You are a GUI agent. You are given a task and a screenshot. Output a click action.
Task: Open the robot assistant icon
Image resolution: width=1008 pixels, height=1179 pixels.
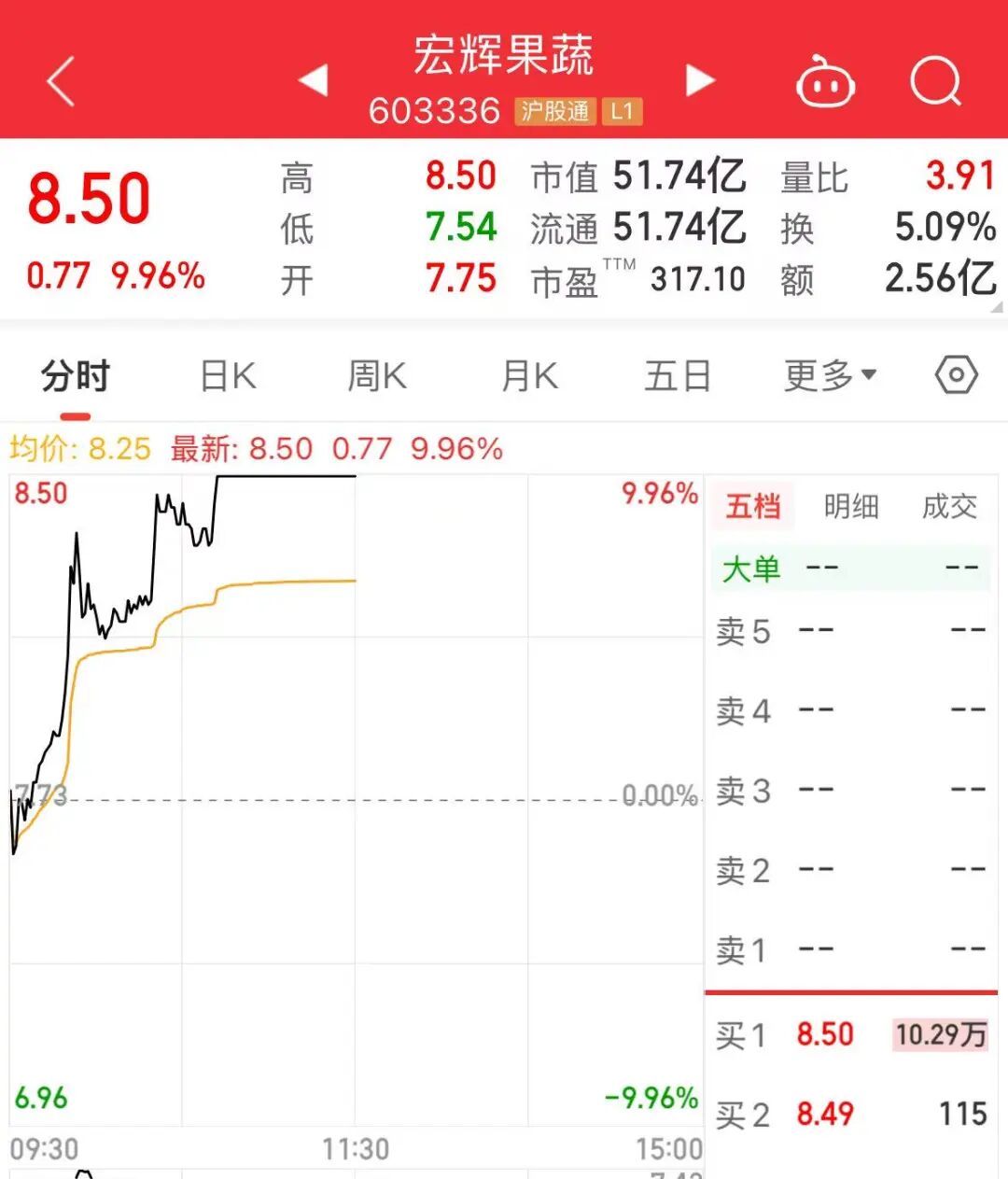(x=825, y=82)
